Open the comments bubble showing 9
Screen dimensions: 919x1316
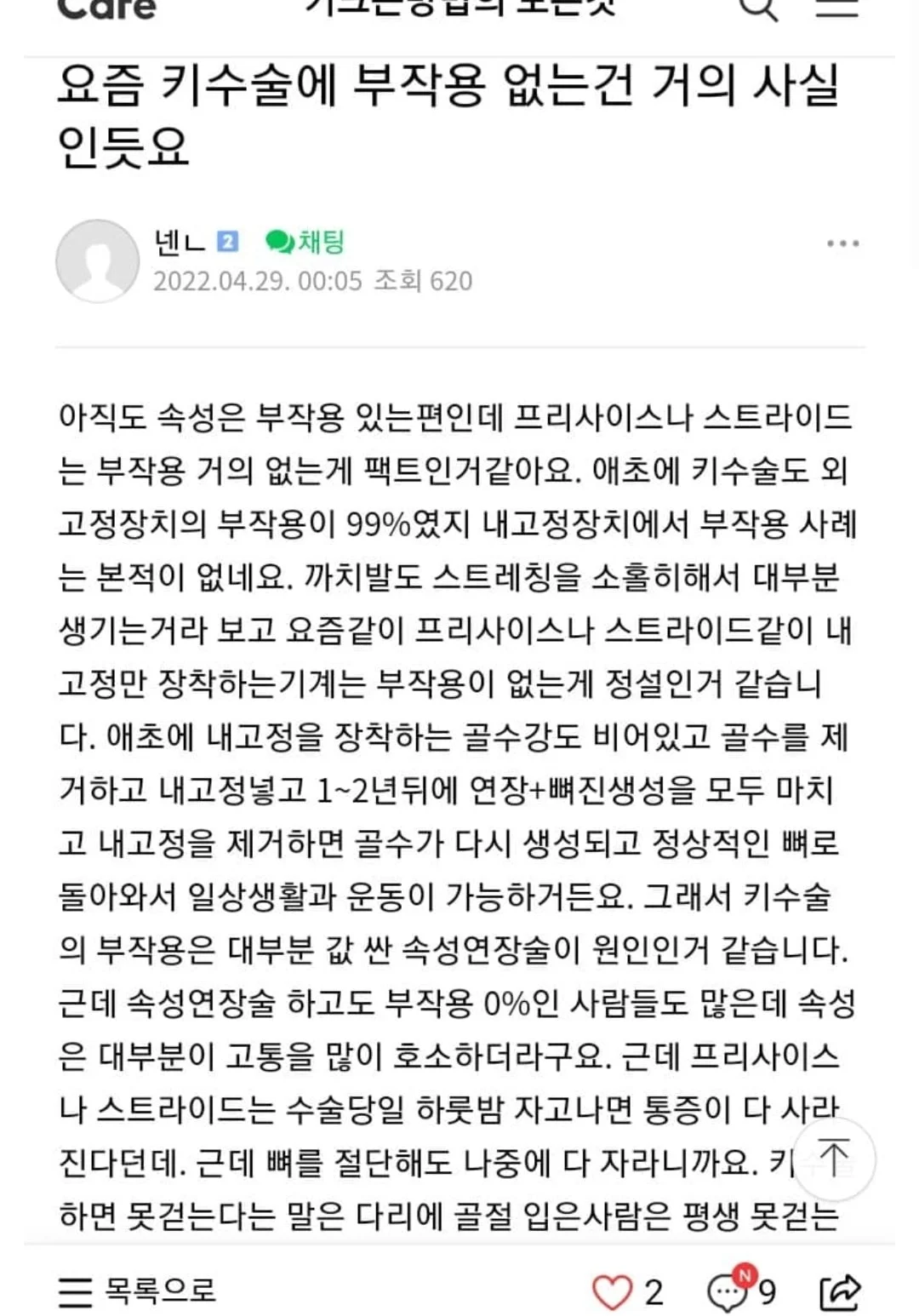[x=729, y=1291]
